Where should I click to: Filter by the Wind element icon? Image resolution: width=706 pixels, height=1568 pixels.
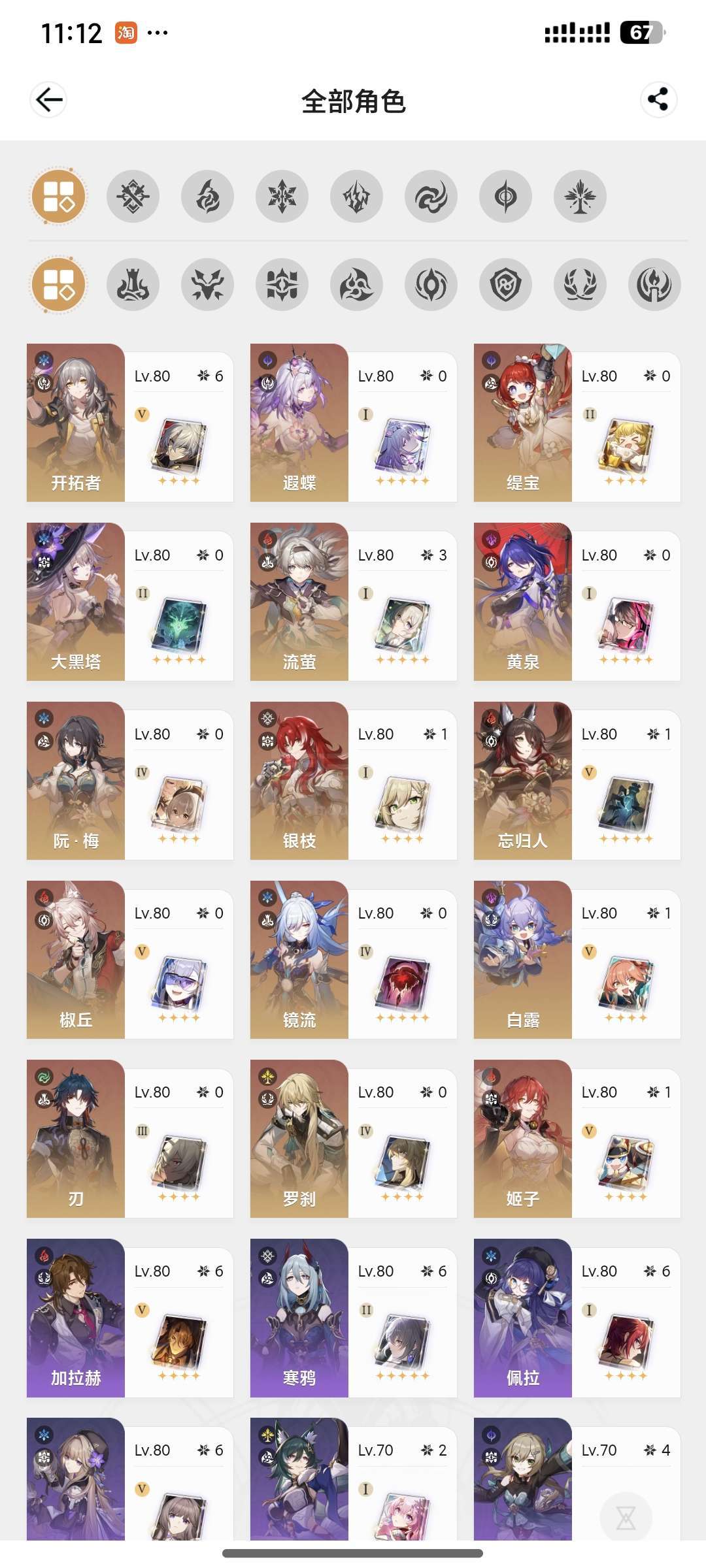tap(431, 196)
